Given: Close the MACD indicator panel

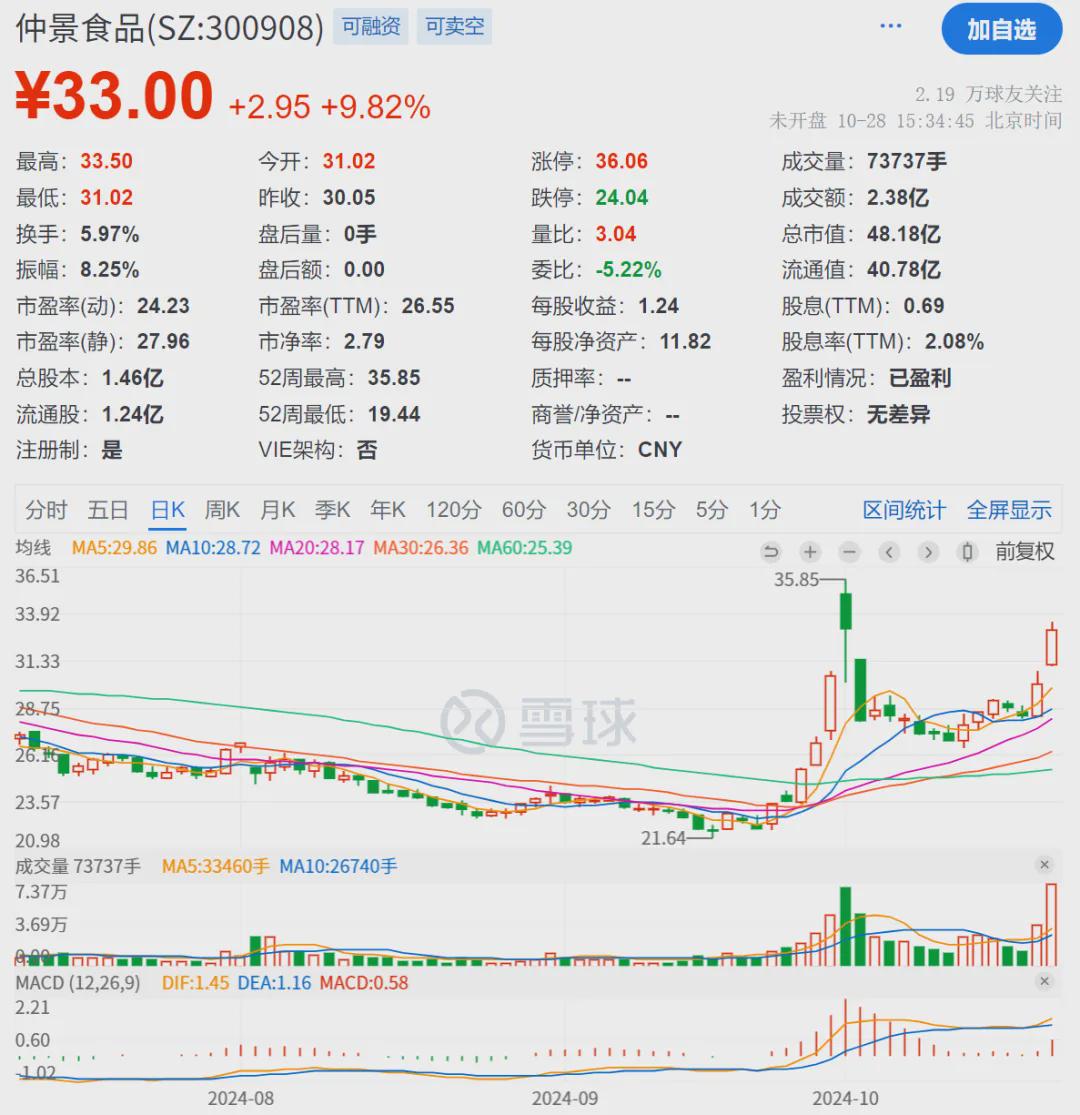Looking at the screenshot, I should coord(1044,981).
